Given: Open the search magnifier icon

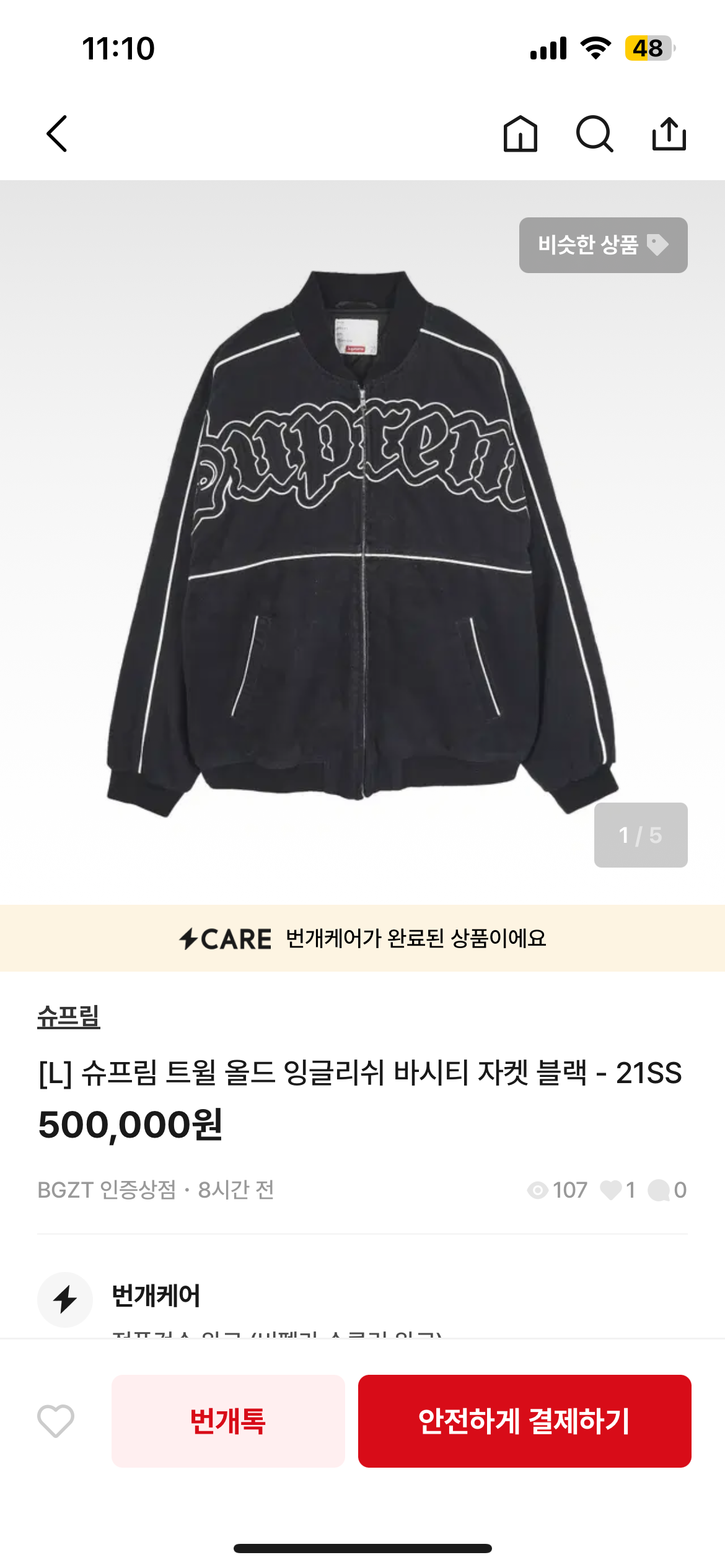Looking at the screenshot, I should point(594,134).
